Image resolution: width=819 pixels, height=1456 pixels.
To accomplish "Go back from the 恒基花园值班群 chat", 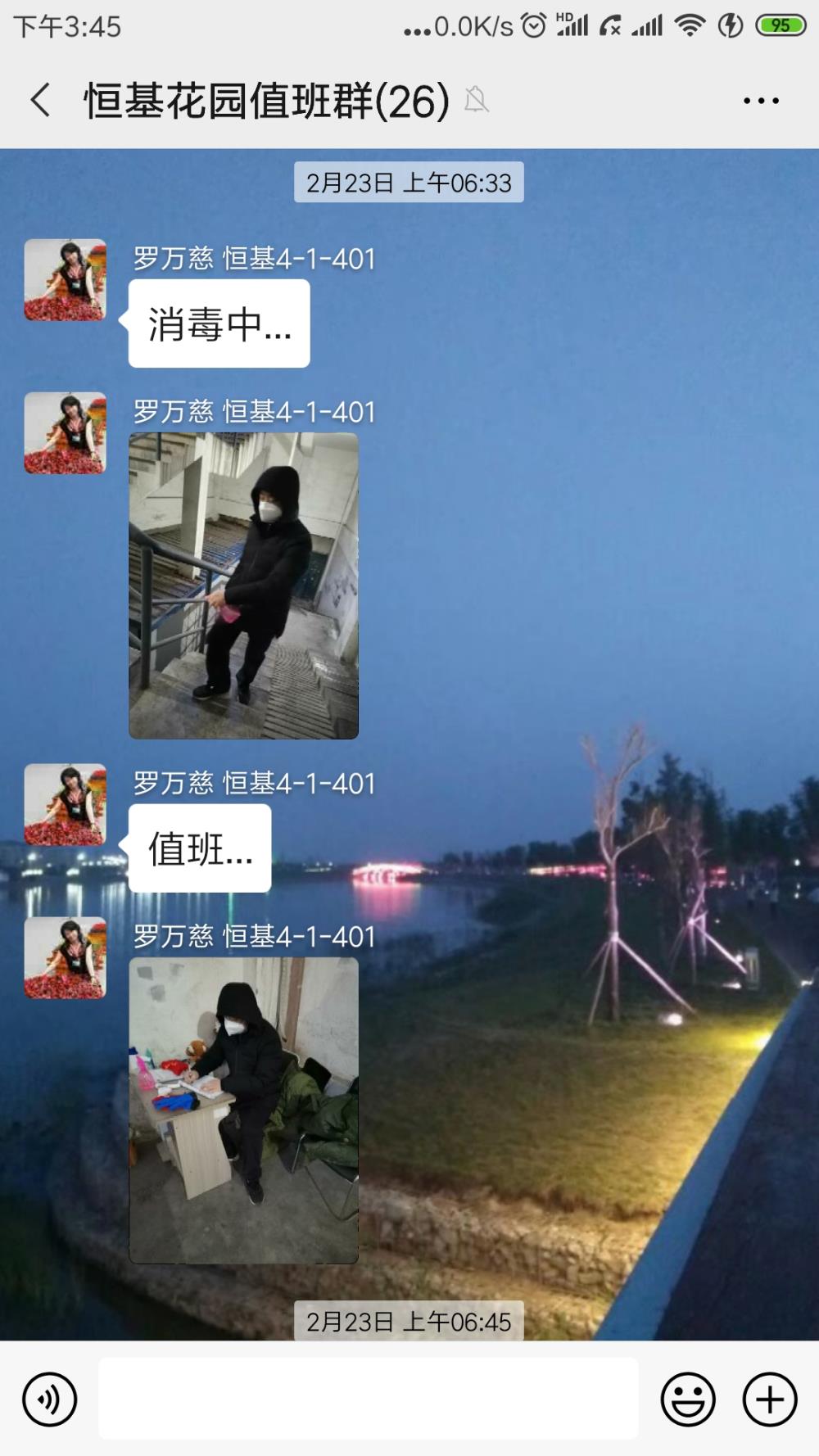I will pos(41,101).
